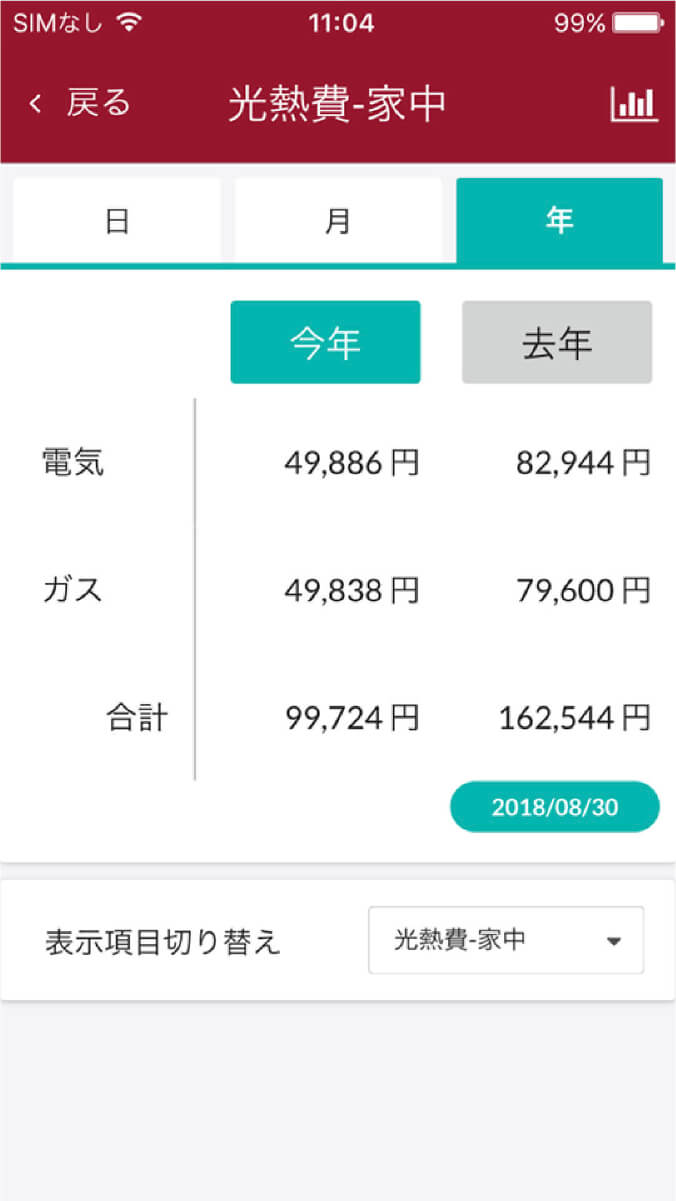
Task: Switch to the 月 tab
Action: [x=338, y=221]
